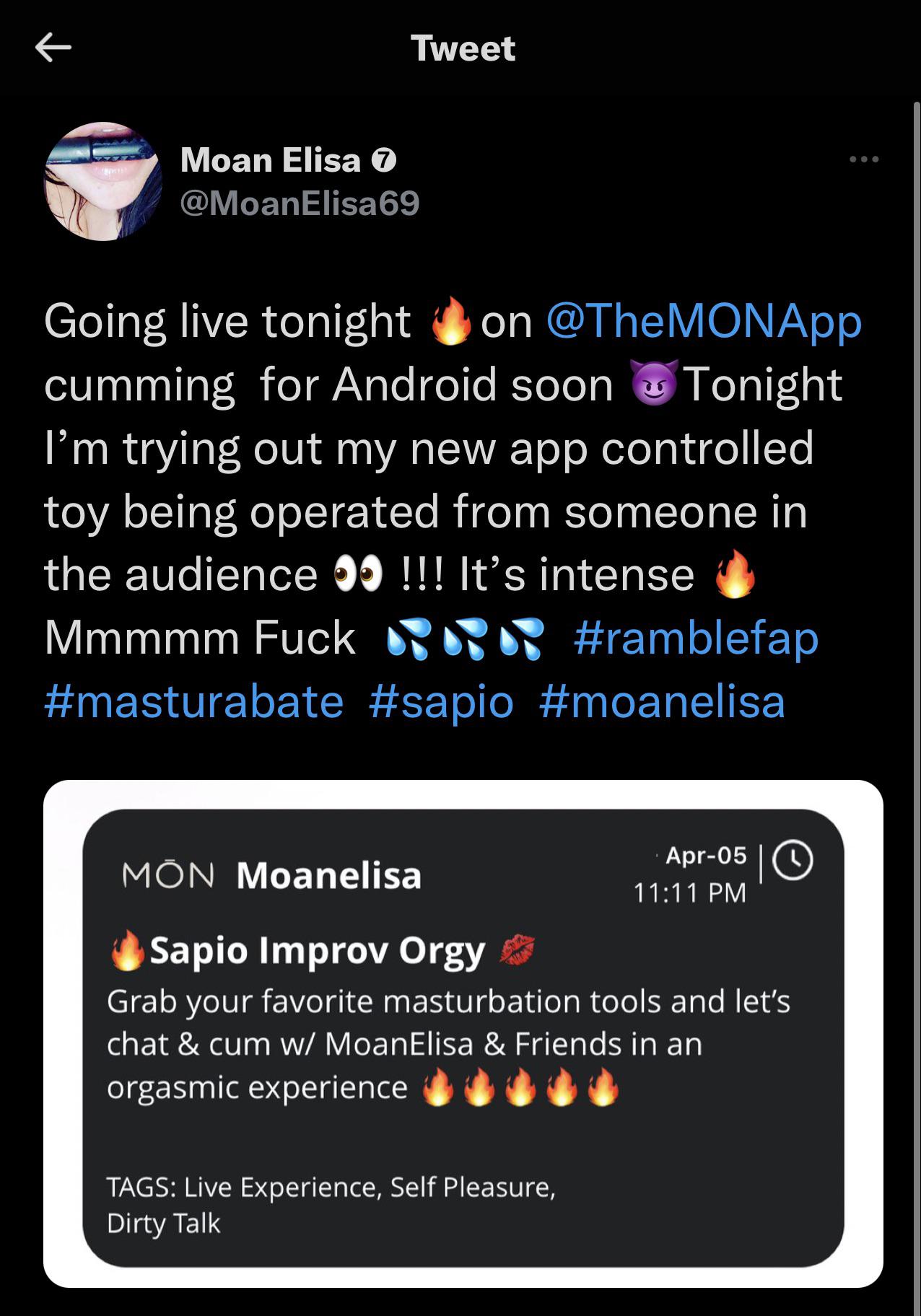The width and height of the screenshot is (921, 1316).
Task: Open the #moanelisa hashtag
Action: coord(661,702)
